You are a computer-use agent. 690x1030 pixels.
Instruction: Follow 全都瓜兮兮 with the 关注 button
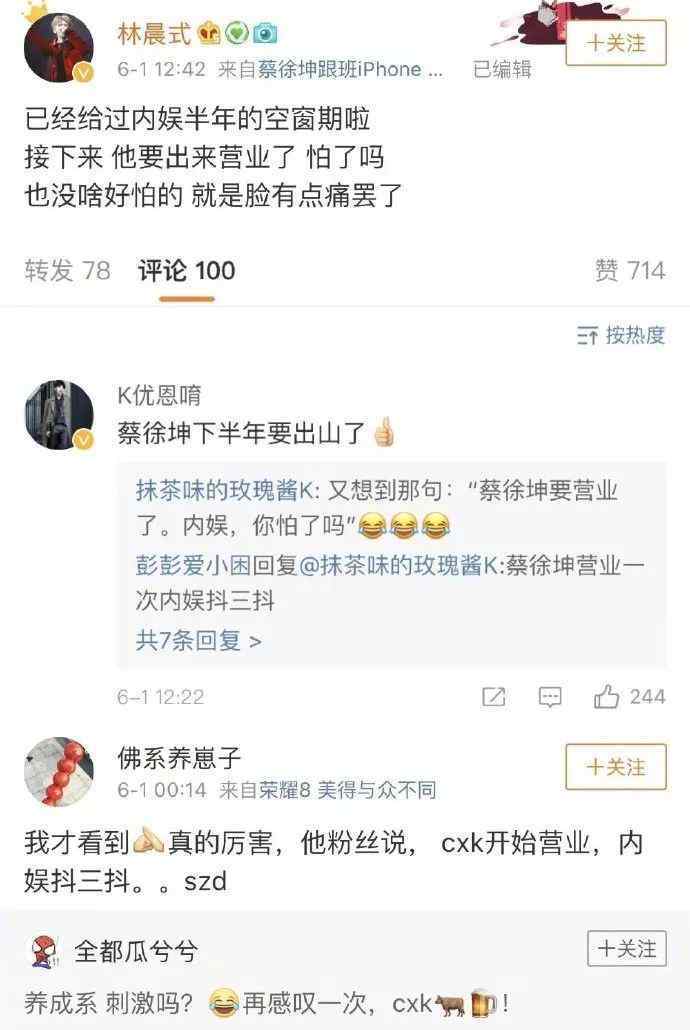[x=626, y=948]
